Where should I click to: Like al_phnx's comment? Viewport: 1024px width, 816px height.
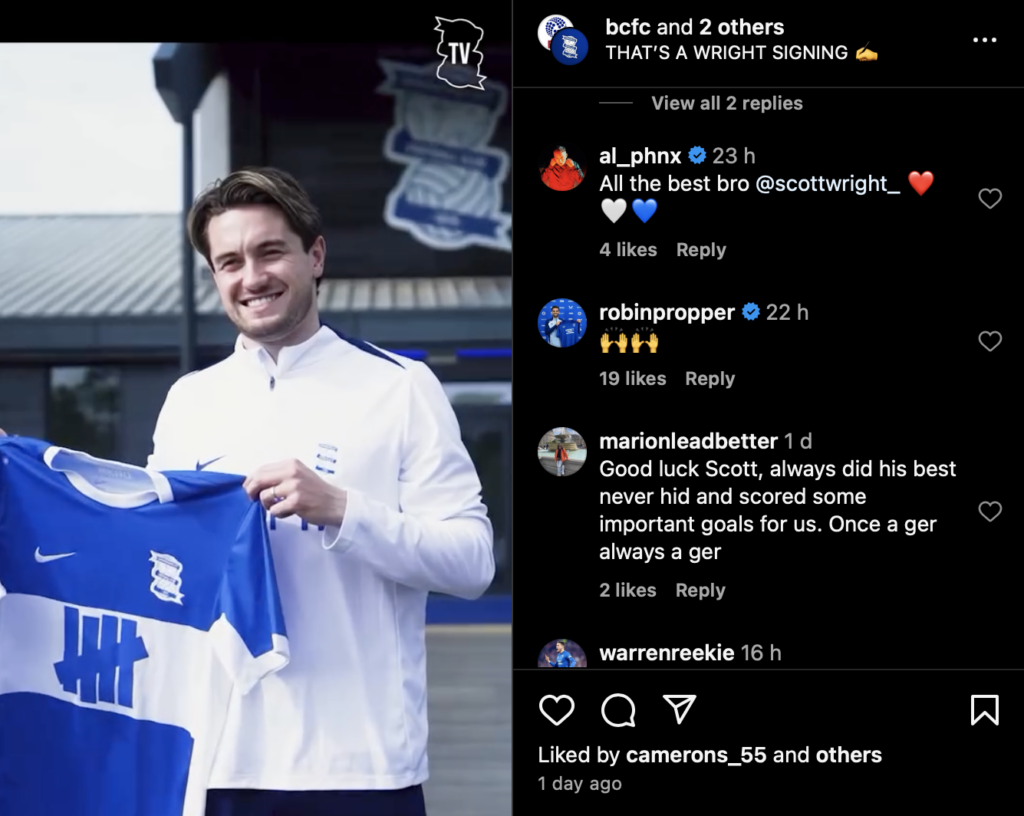pos(989,199)
